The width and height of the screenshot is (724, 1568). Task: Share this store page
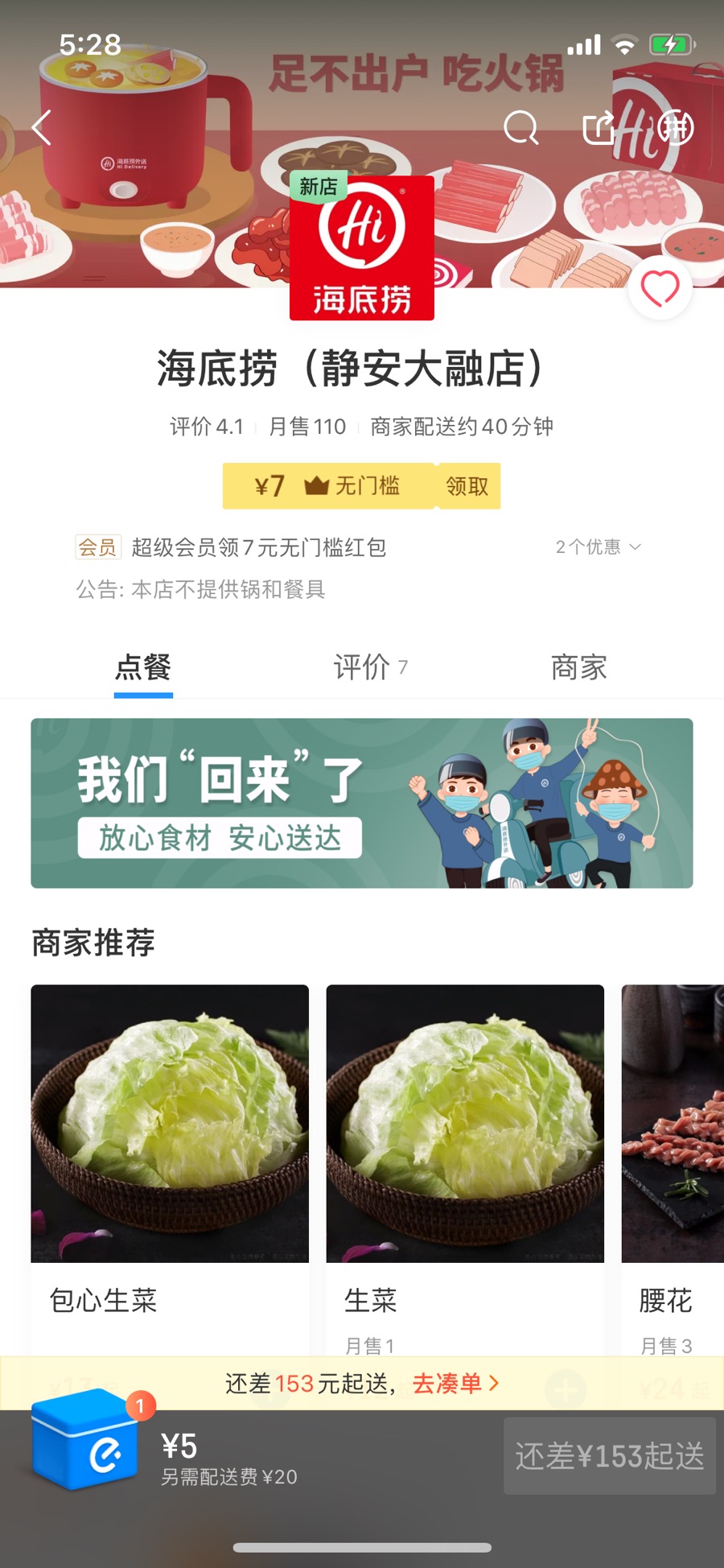coord(599,128)
